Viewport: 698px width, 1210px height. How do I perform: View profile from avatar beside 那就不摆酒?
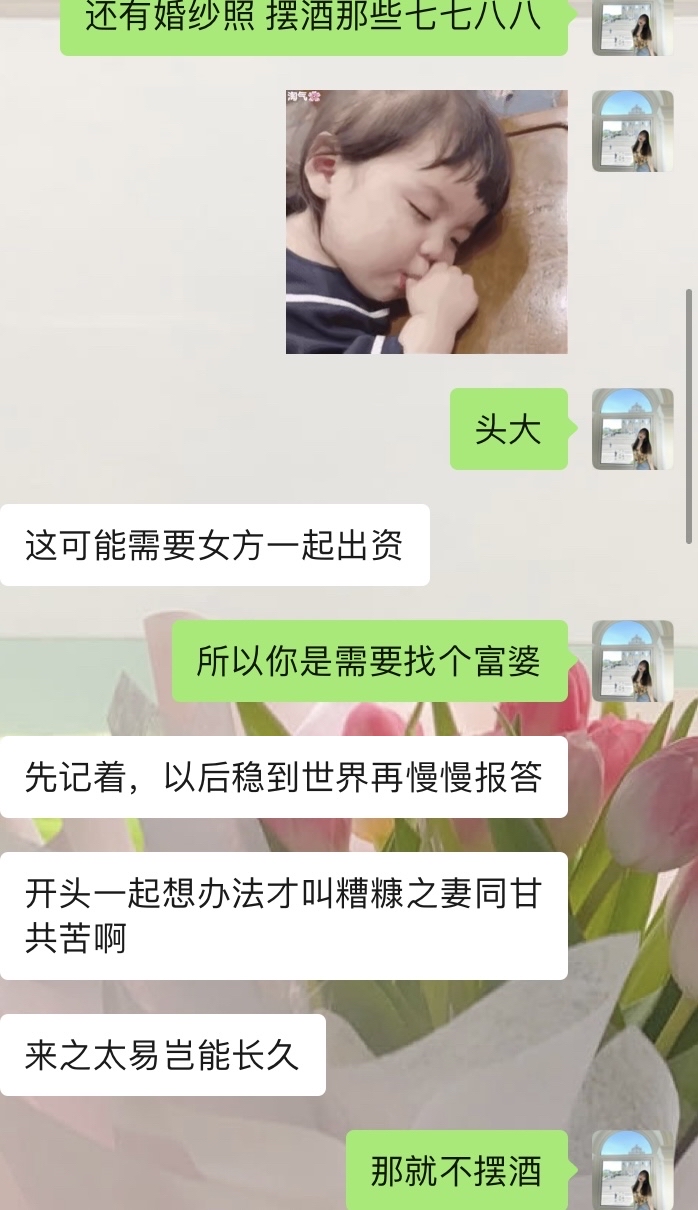click(x=632, y=1169)
